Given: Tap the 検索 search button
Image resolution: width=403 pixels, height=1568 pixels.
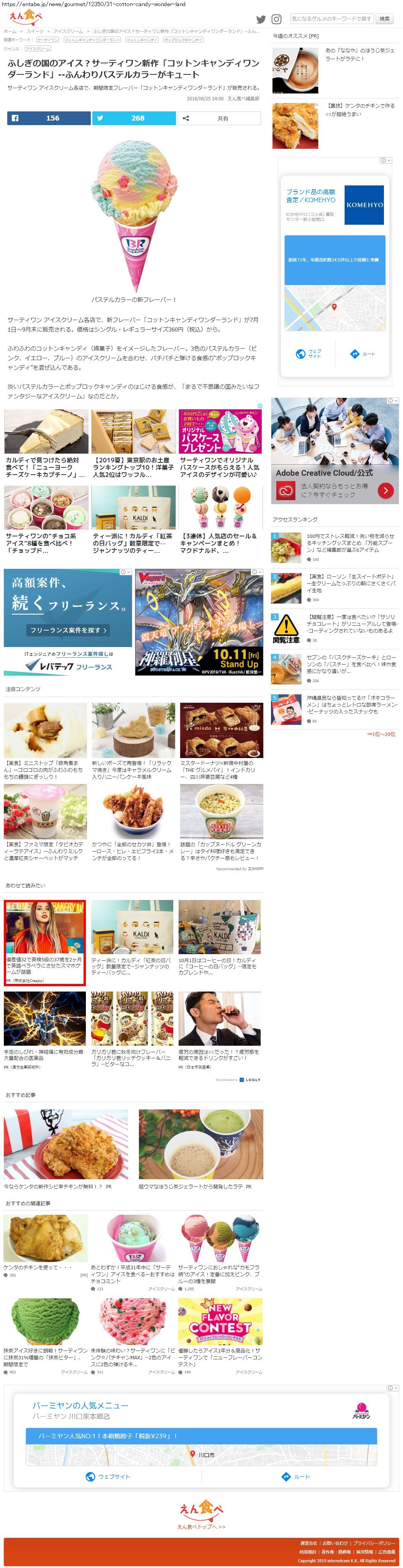Looking at the screenshot, I should click(x=385, y=19).
